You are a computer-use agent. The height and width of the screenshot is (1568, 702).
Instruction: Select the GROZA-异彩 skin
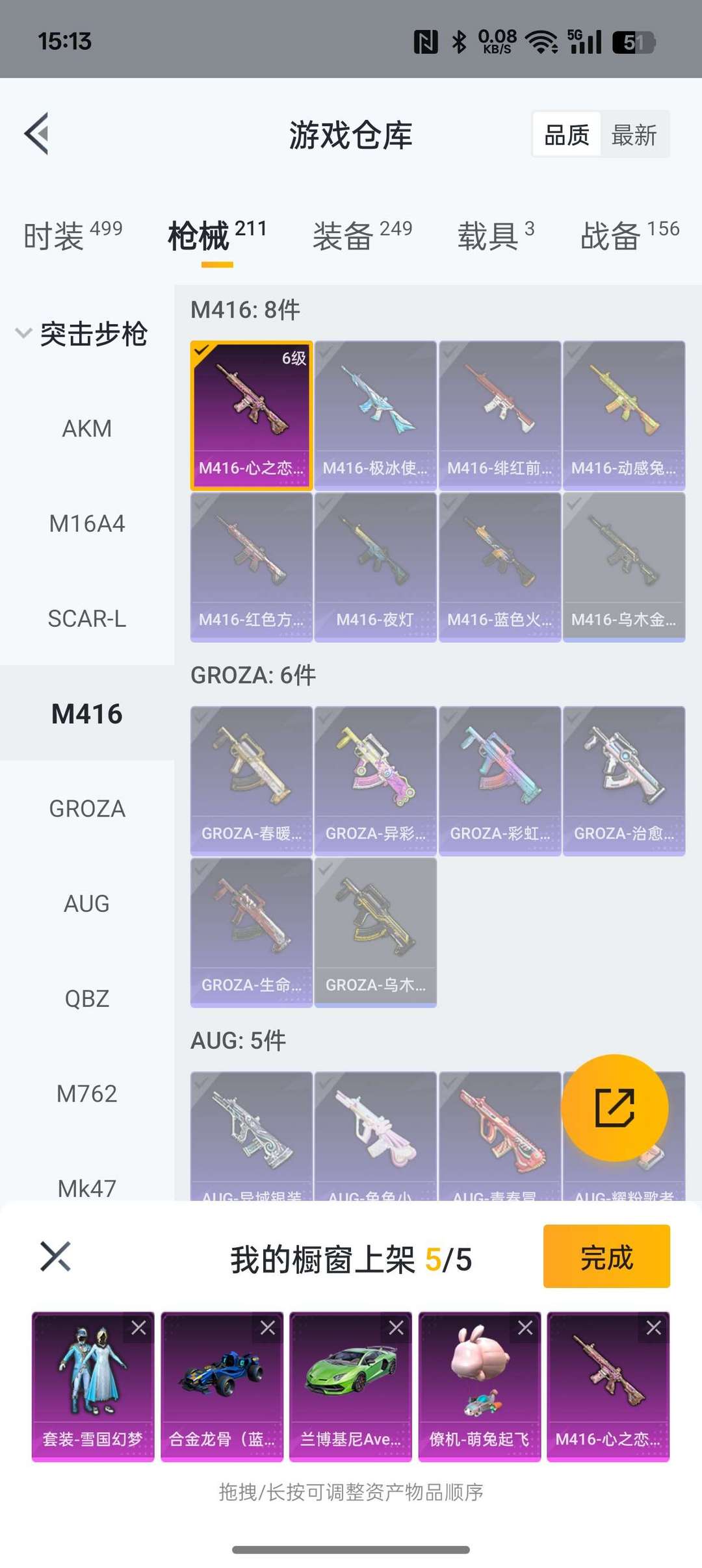375,781
